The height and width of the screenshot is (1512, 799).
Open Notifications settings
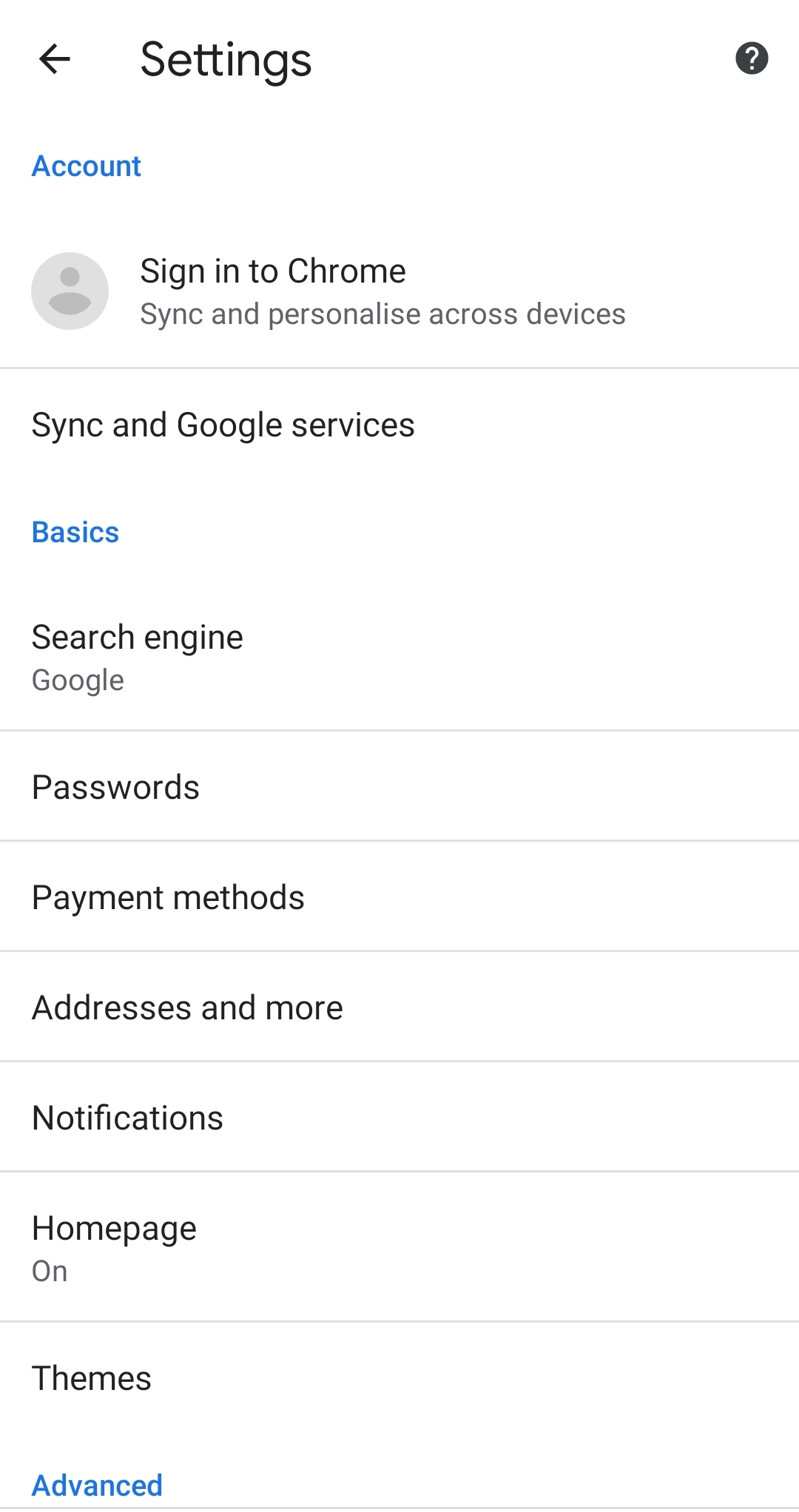tap(399, 1117)
